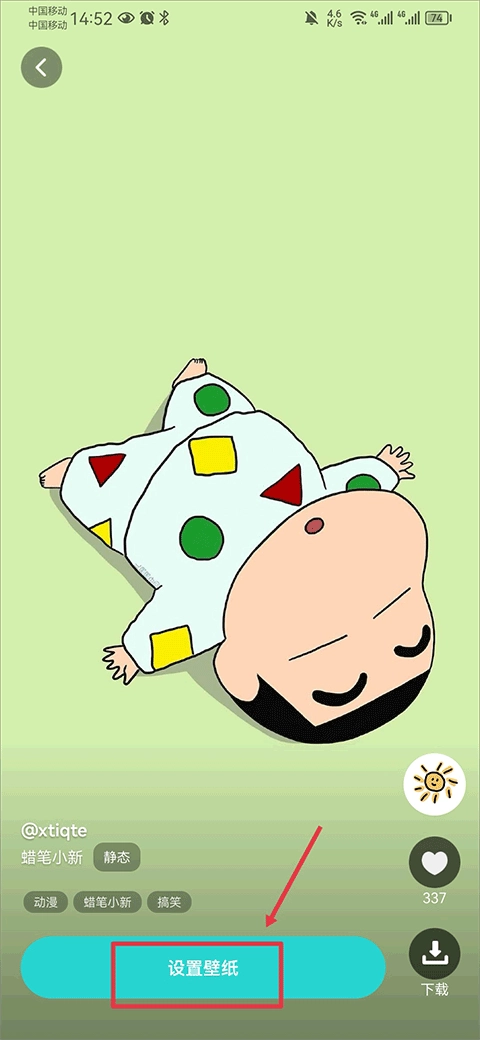Download this wallpaper
Viewport: 480px width, 1040px height.
(435, 953)
